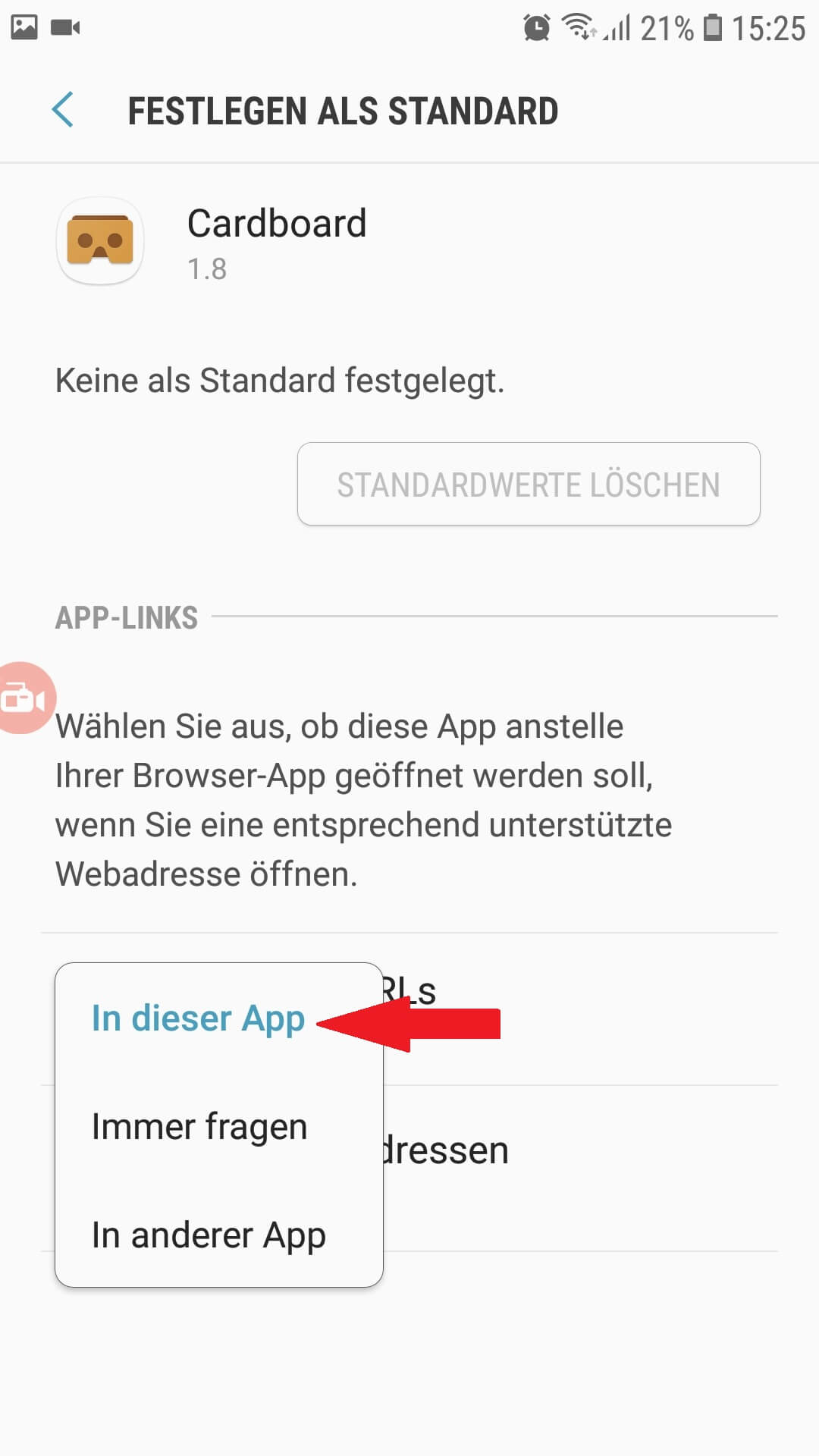Go back from Festlegen als Standard
This screenshot has width=819, height=1456.
pyautogui.click(x=63, y=111)
